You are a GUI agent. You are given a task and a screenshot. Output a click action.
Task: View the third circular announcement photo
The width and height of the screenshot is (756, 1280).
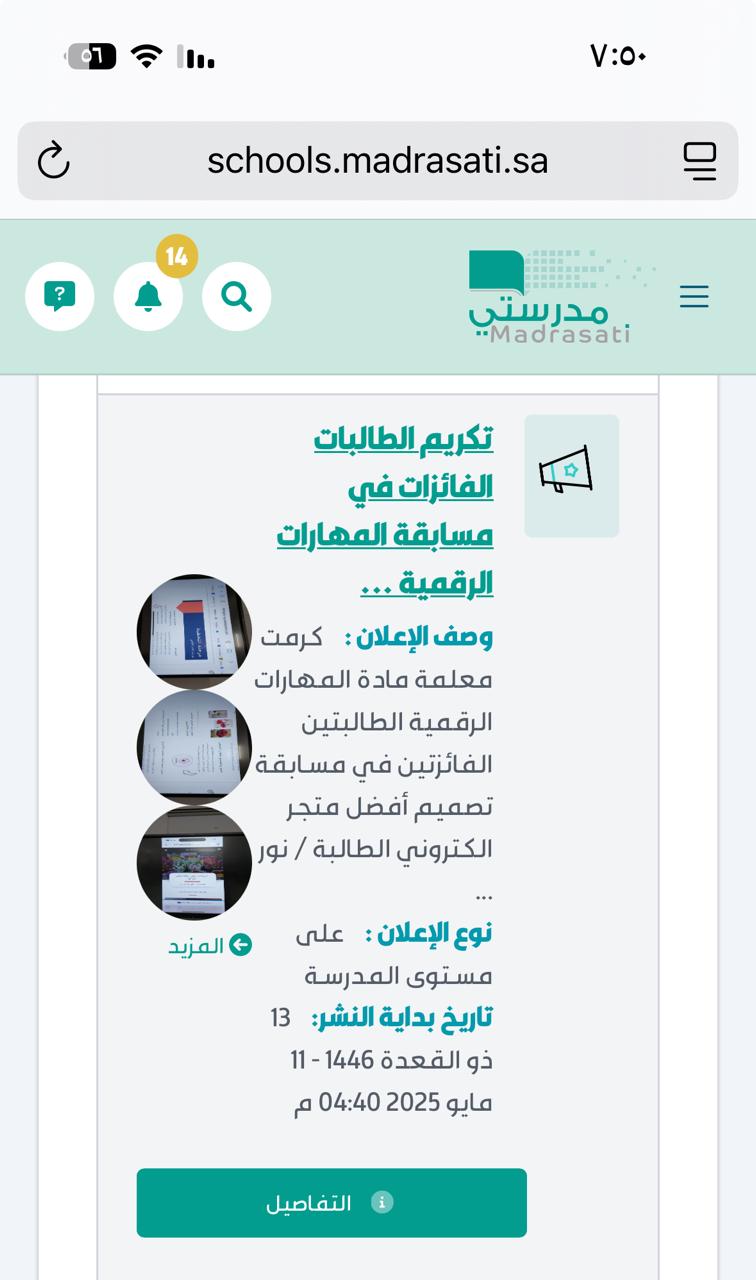(194, 863)
